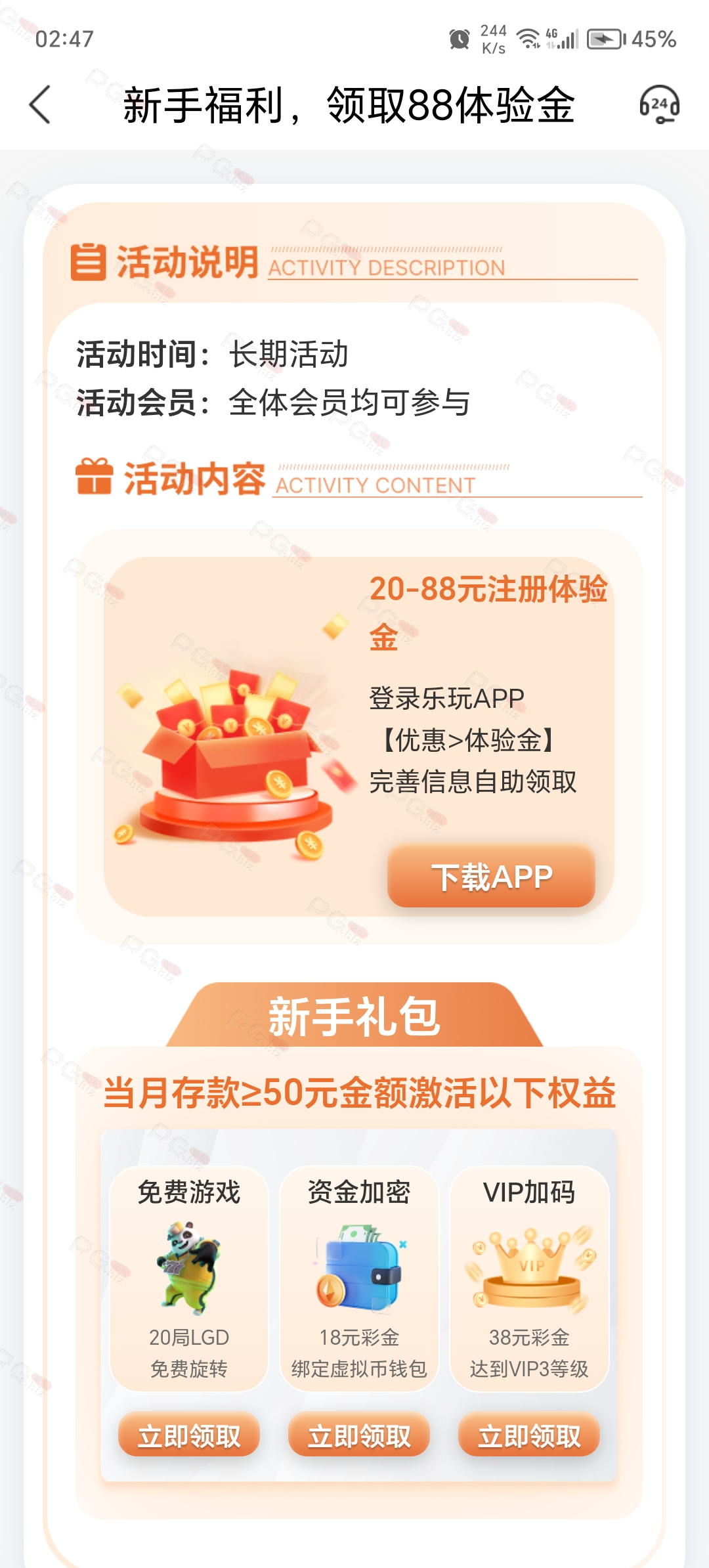
Task: Tap the 下载APP button
Action: tap(491, 876)
